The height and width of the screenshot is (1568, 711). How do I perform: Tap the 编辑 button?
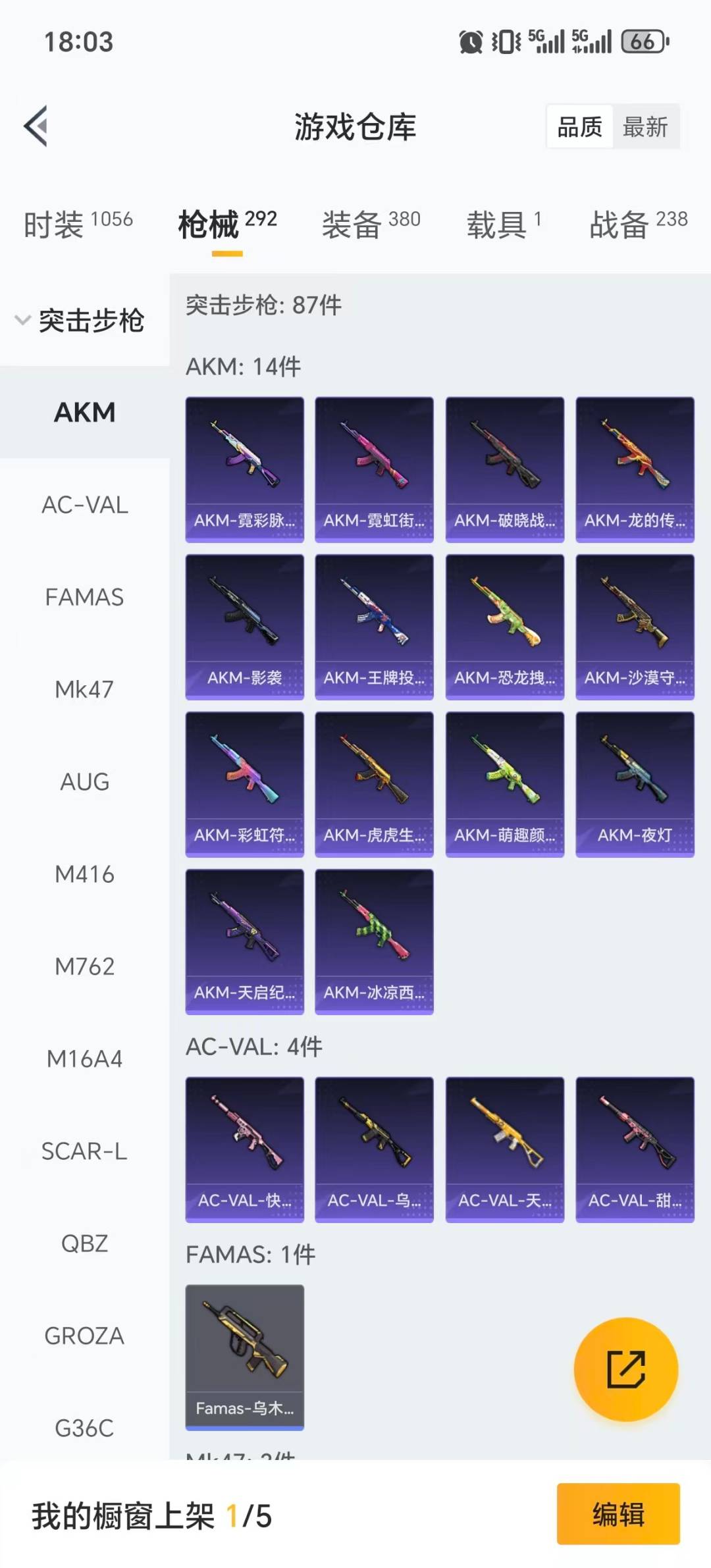coord(618,1514)
